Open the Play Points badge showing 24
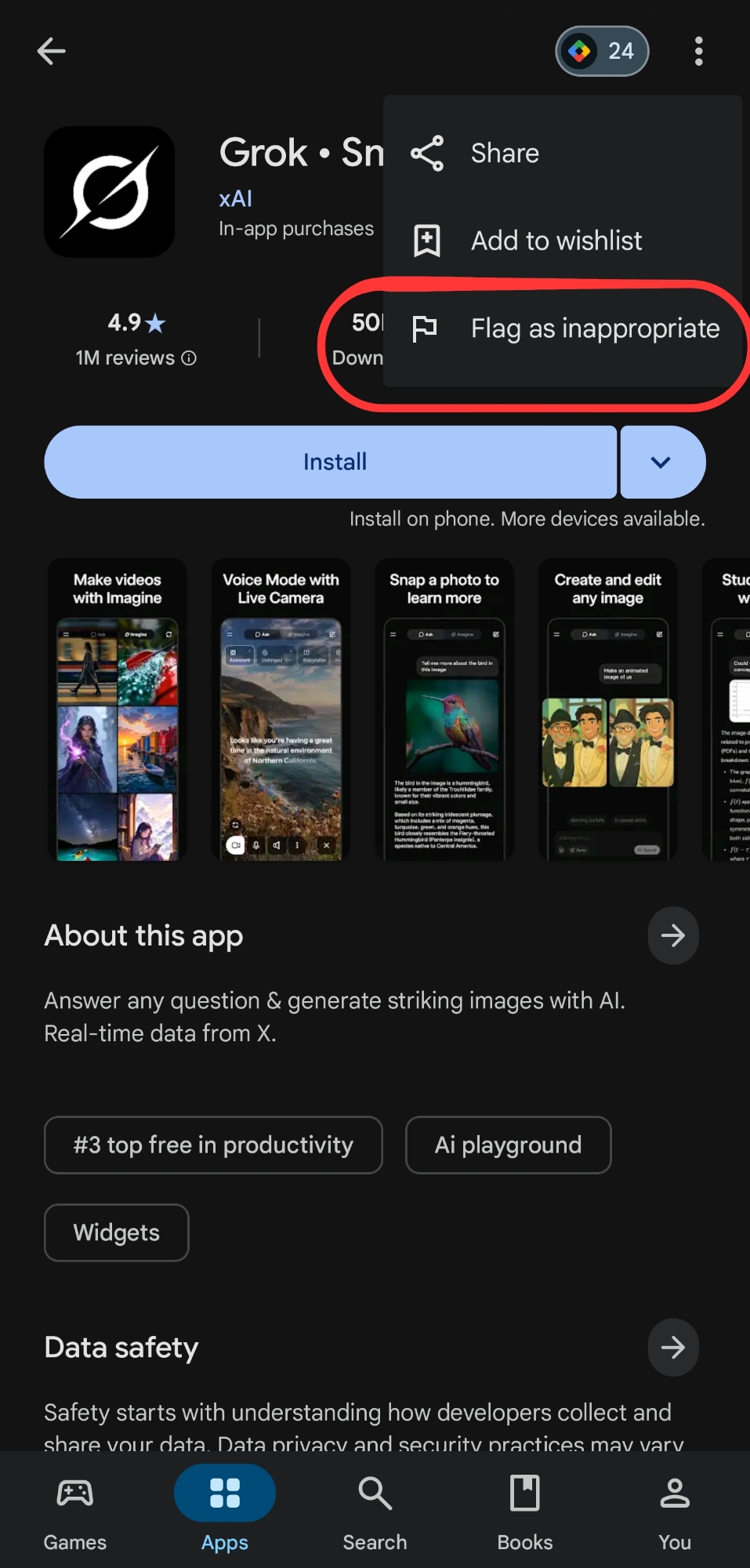Image resolution: width=750 pixels, height=1568 pixels. (x=602, y=52)
